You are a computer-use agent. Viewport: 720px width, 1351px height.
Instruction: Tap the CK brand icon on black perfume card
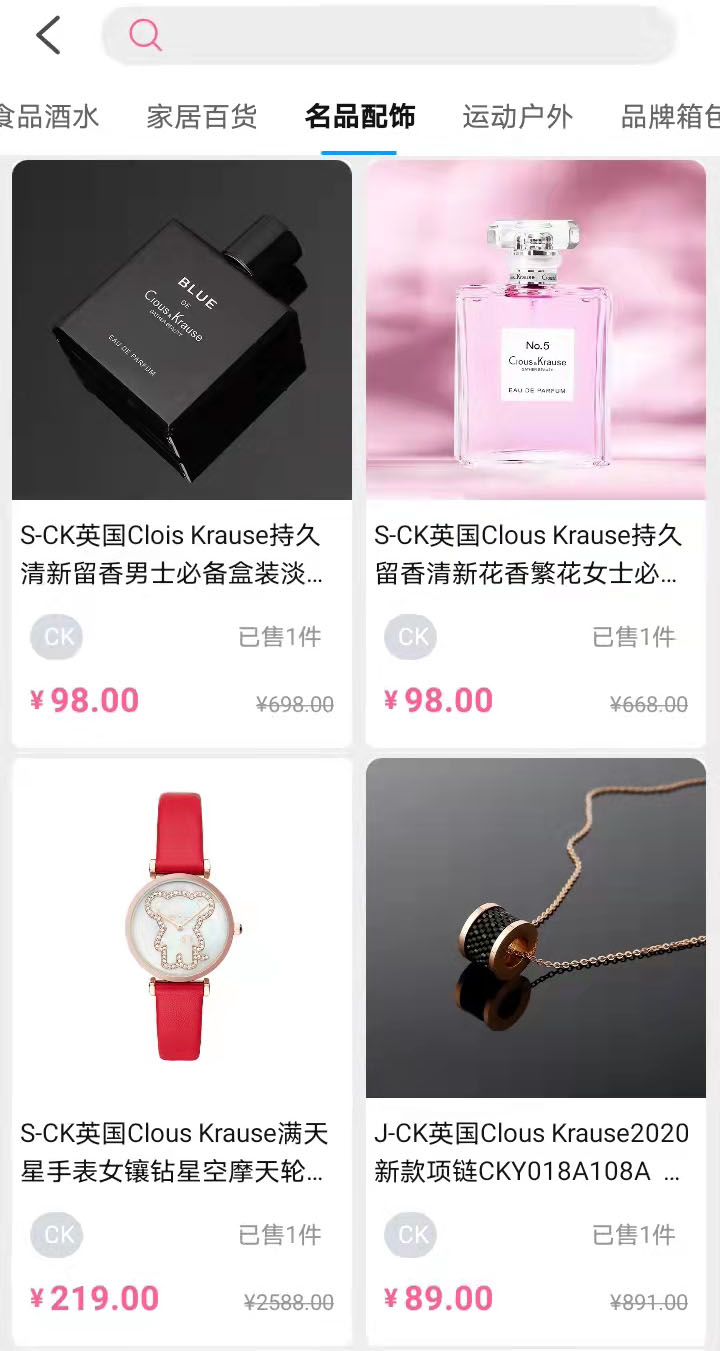[x=56, y=637]
